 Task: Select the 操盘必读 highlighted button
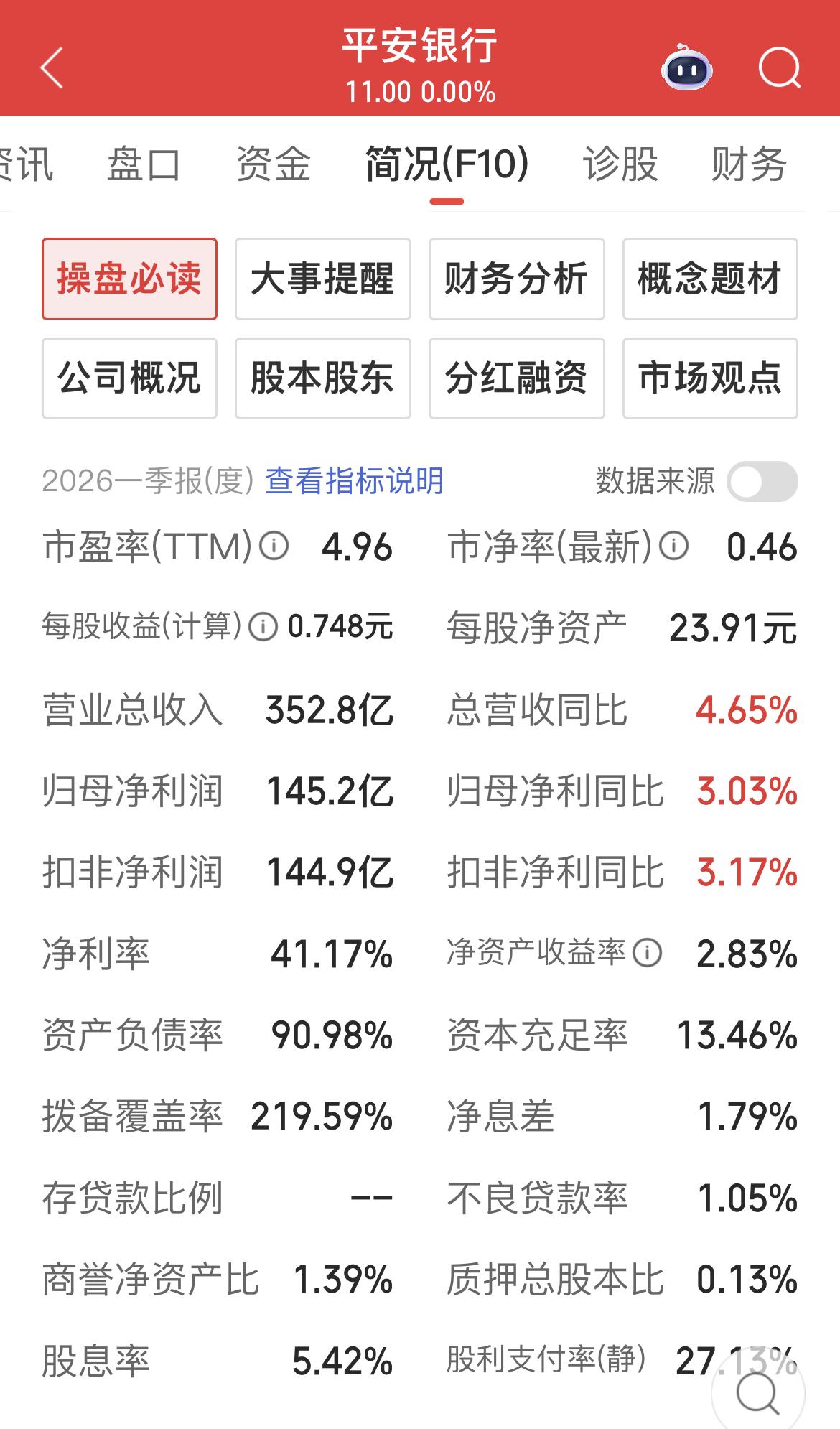pyautogui.click(x=129, y=279)
